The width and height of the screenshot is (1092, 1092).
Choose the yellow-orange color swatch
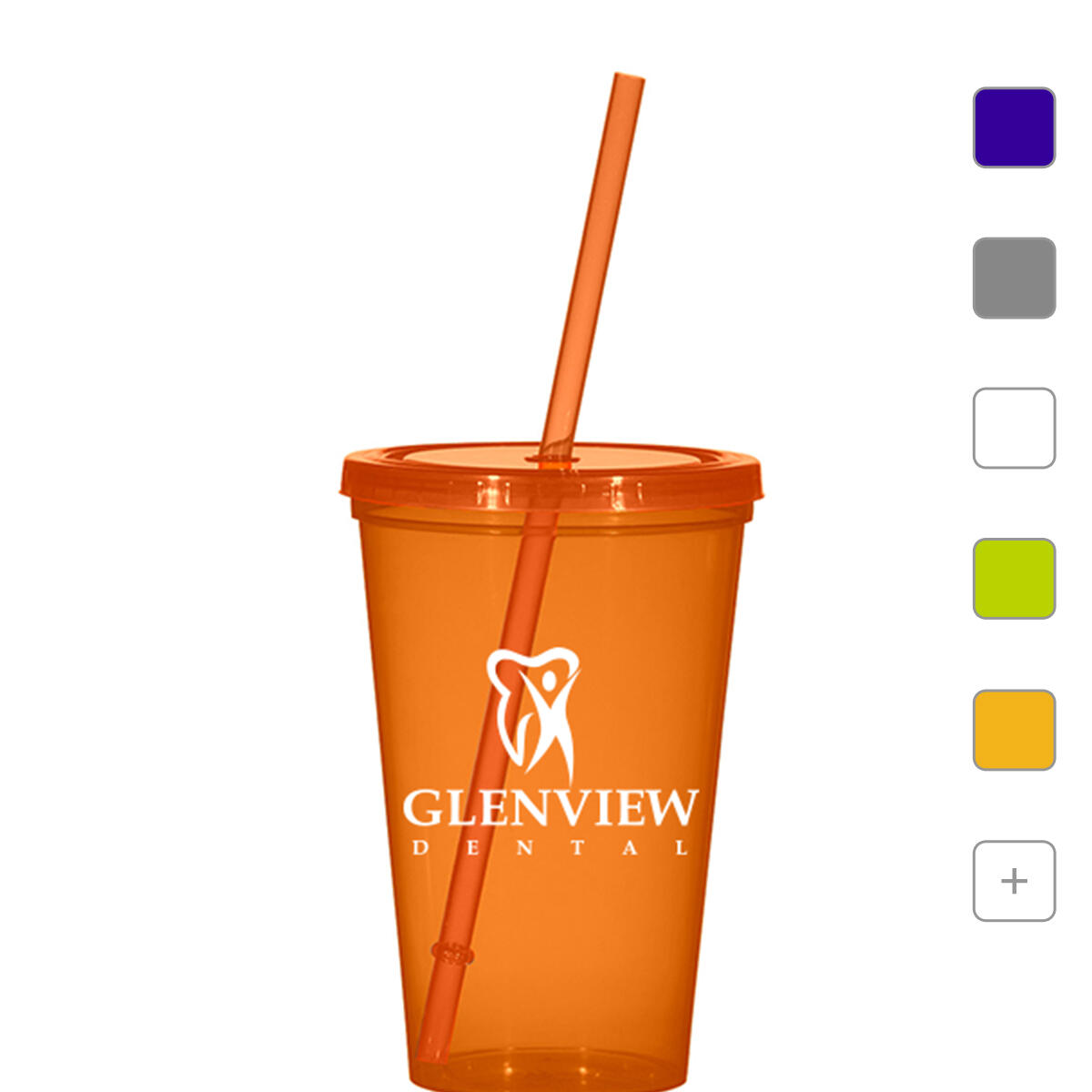click(1014, 730)
